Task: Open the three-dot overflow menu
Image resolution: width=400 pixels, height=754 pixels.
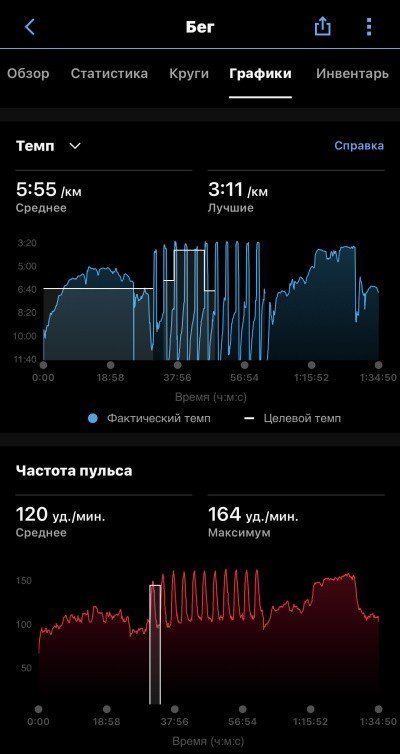Action: click(369, 27)
